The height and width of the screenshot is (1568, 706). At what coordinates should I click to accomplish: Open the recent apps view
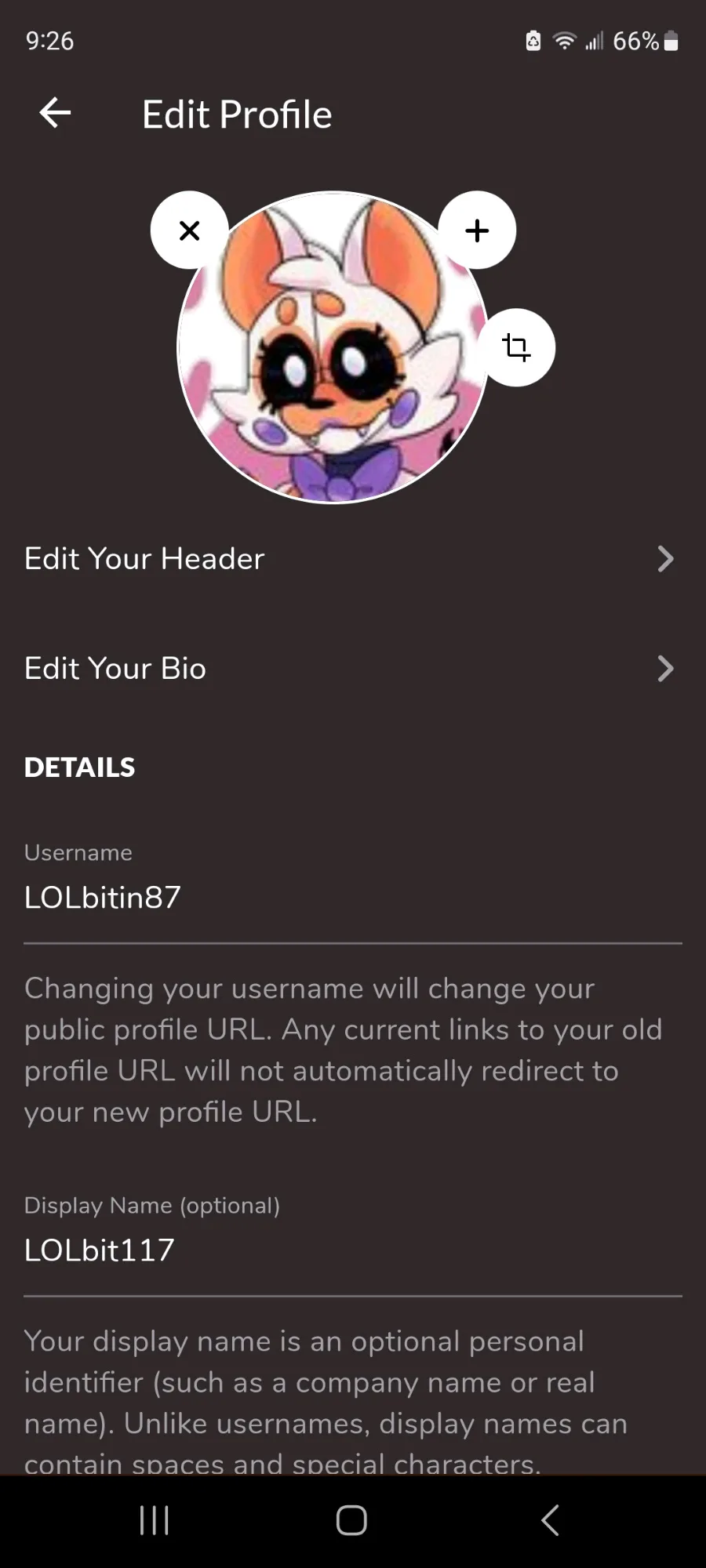[154, 1520]
